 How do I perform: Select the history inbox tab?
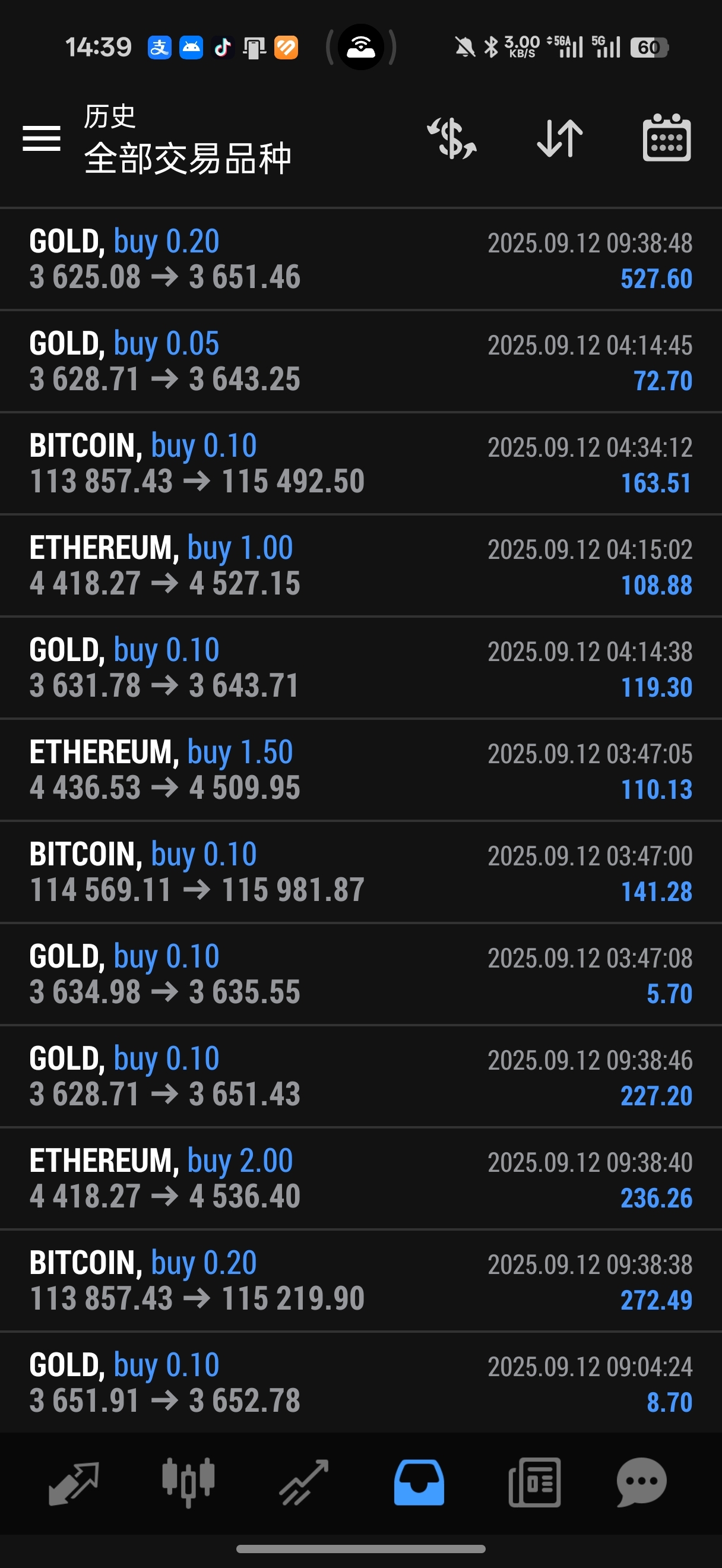419,1482
